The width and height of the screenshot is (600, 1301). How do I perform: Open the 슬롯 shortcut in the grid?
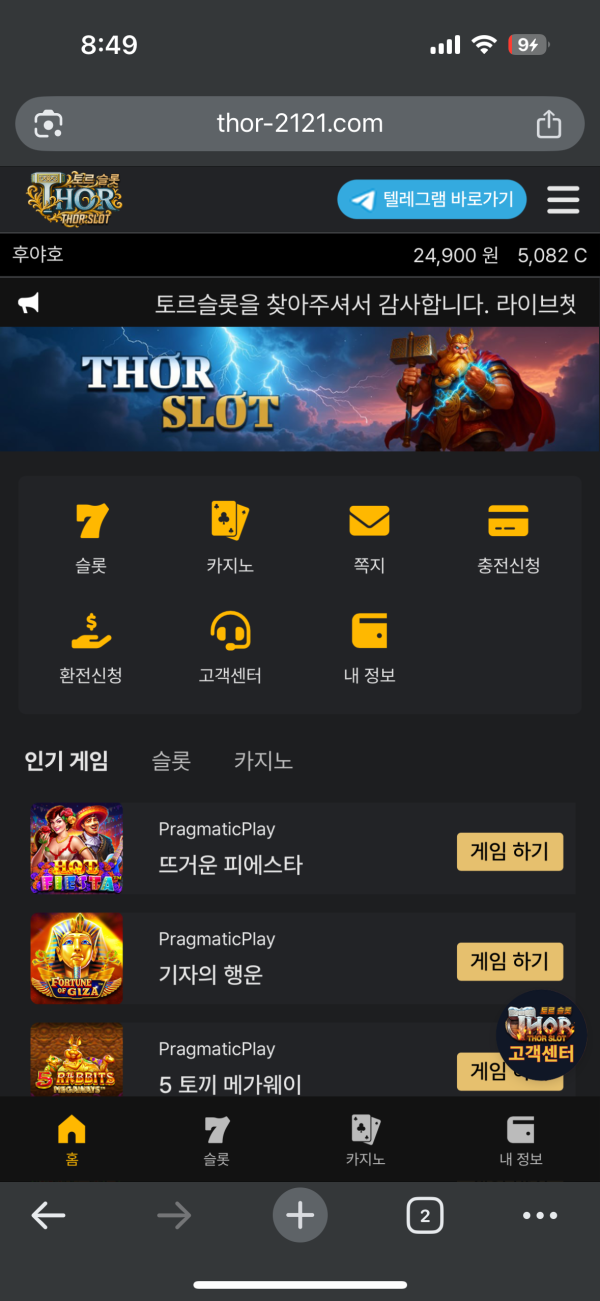coord(91,538)
